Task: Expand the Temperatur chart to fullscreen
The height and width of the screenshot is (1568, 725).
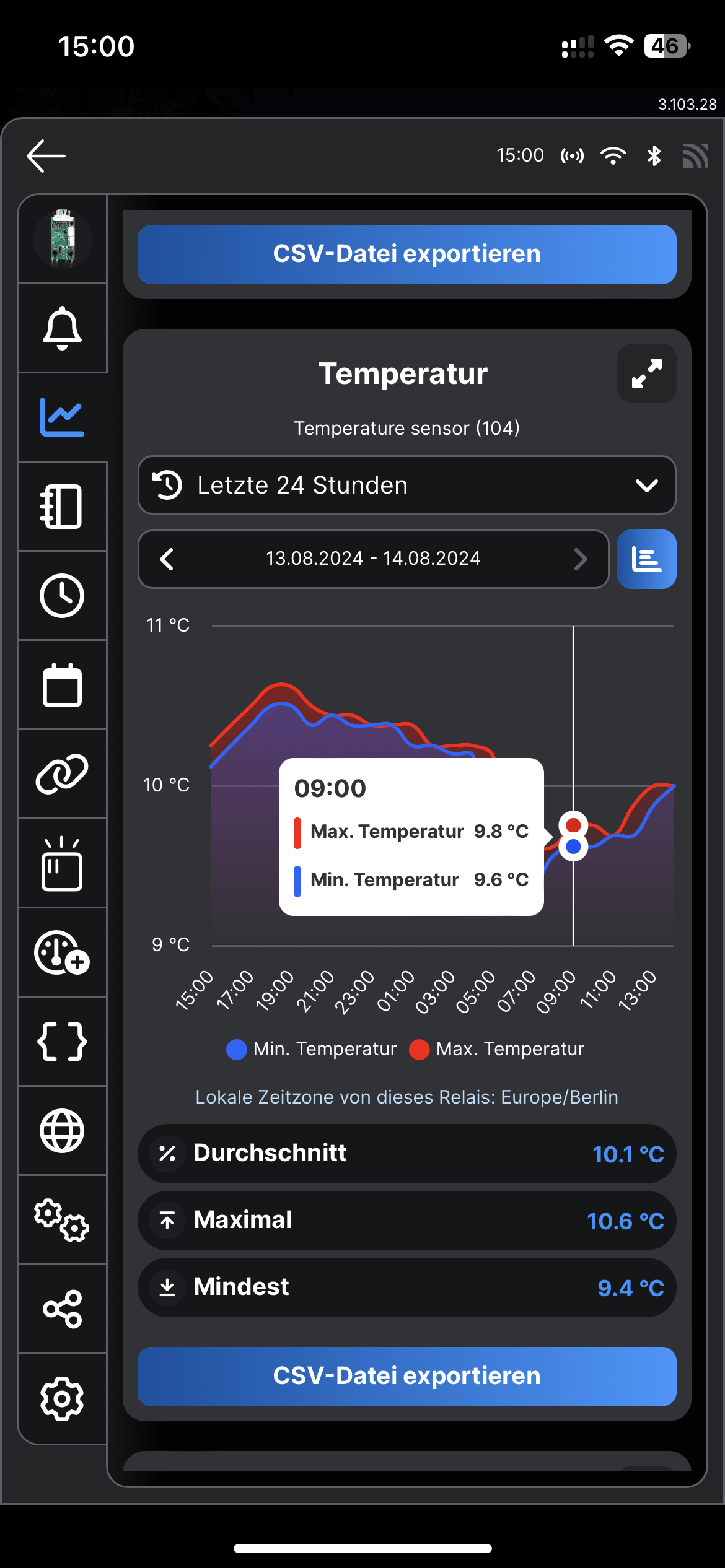Action: coord(646,373)
